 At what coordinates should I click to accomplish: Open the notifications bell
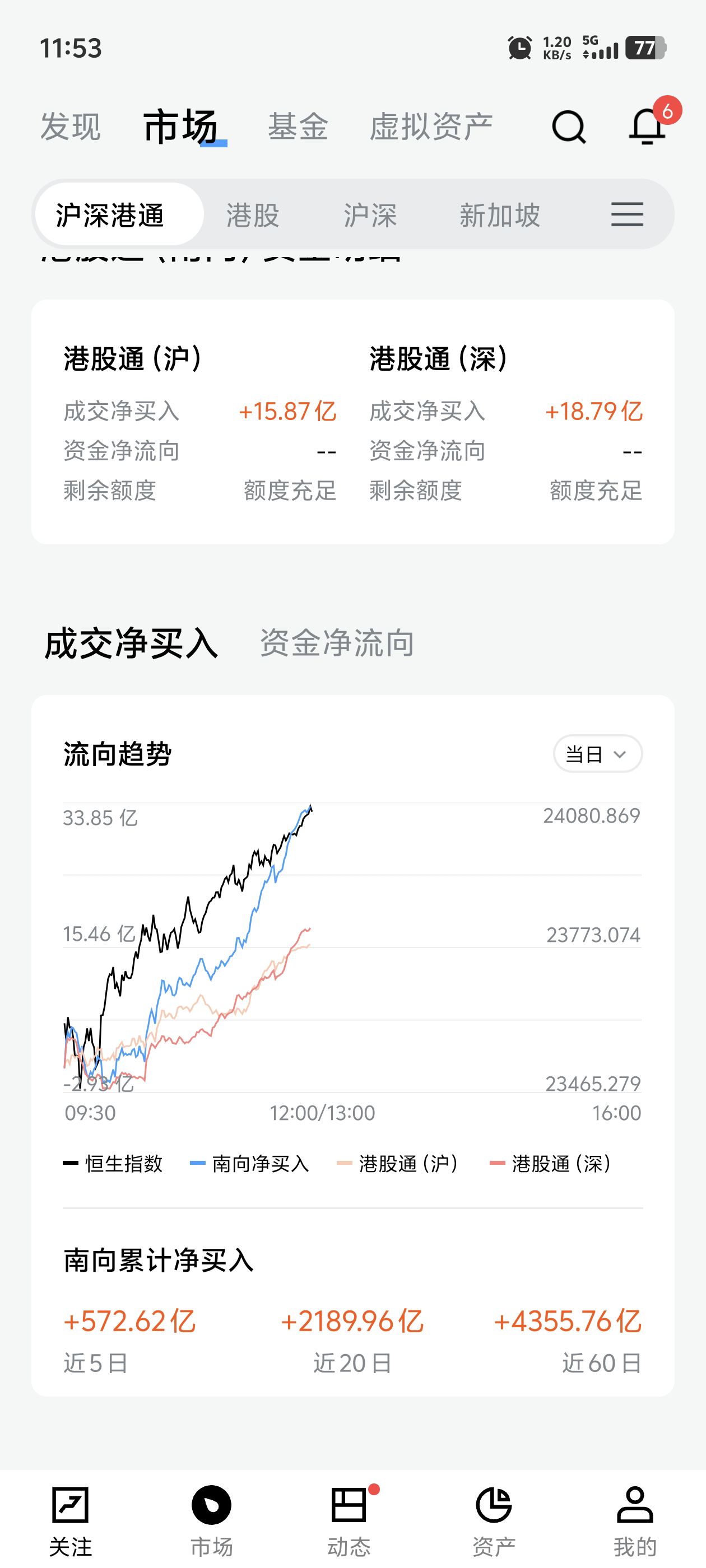pos(647,127)
